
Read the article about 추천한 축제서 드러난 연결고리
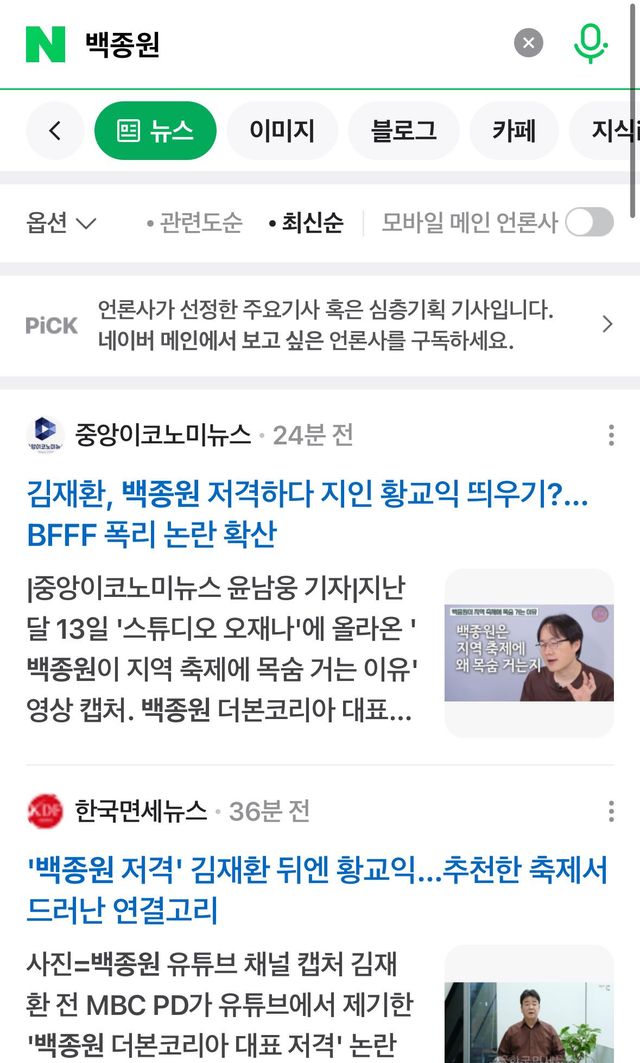pyautogui.click(x=317, y=889)
